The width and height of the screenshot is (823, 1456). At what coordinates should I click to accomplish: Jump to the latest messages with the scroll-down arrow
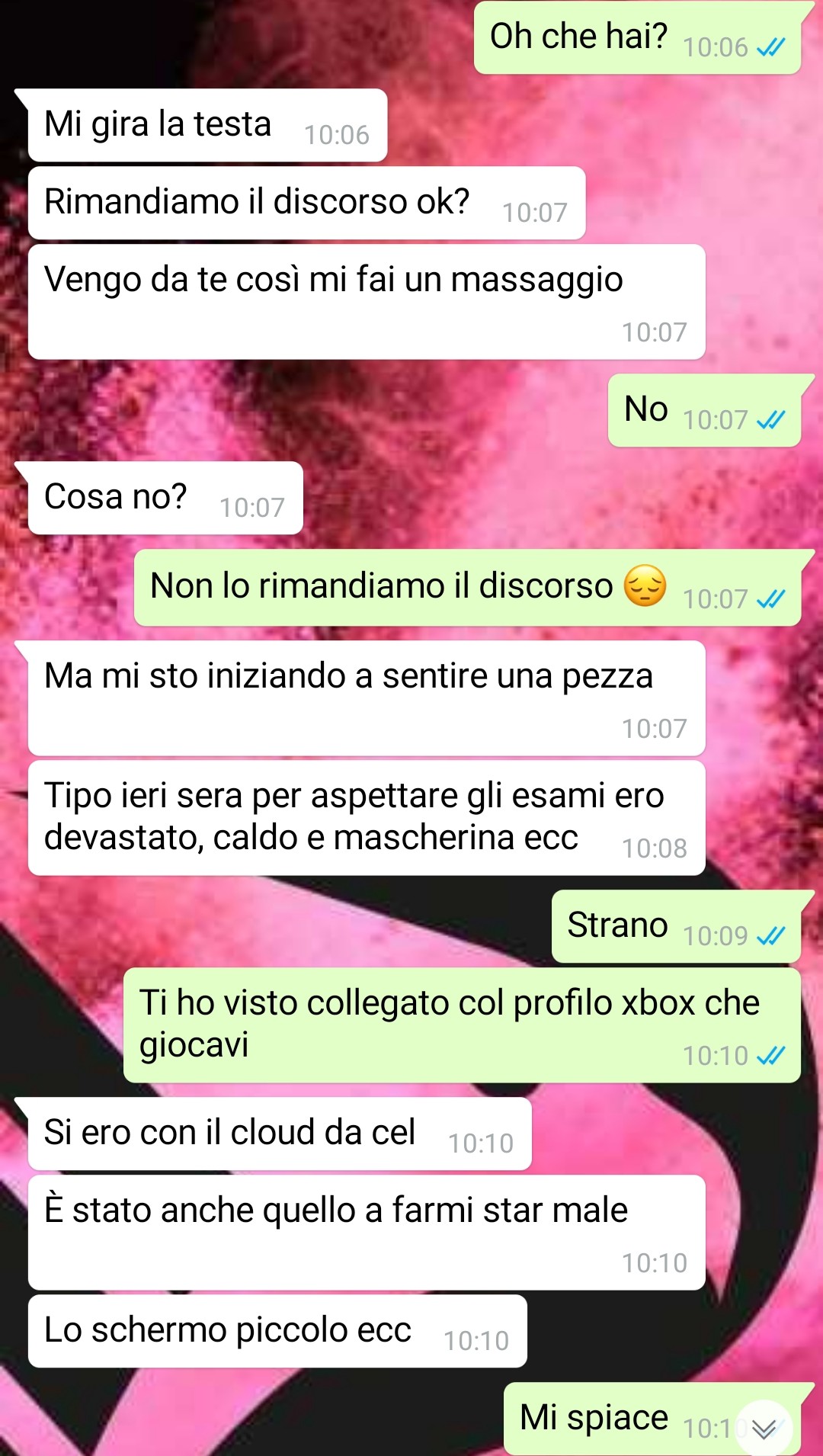tap(764, 1429)
